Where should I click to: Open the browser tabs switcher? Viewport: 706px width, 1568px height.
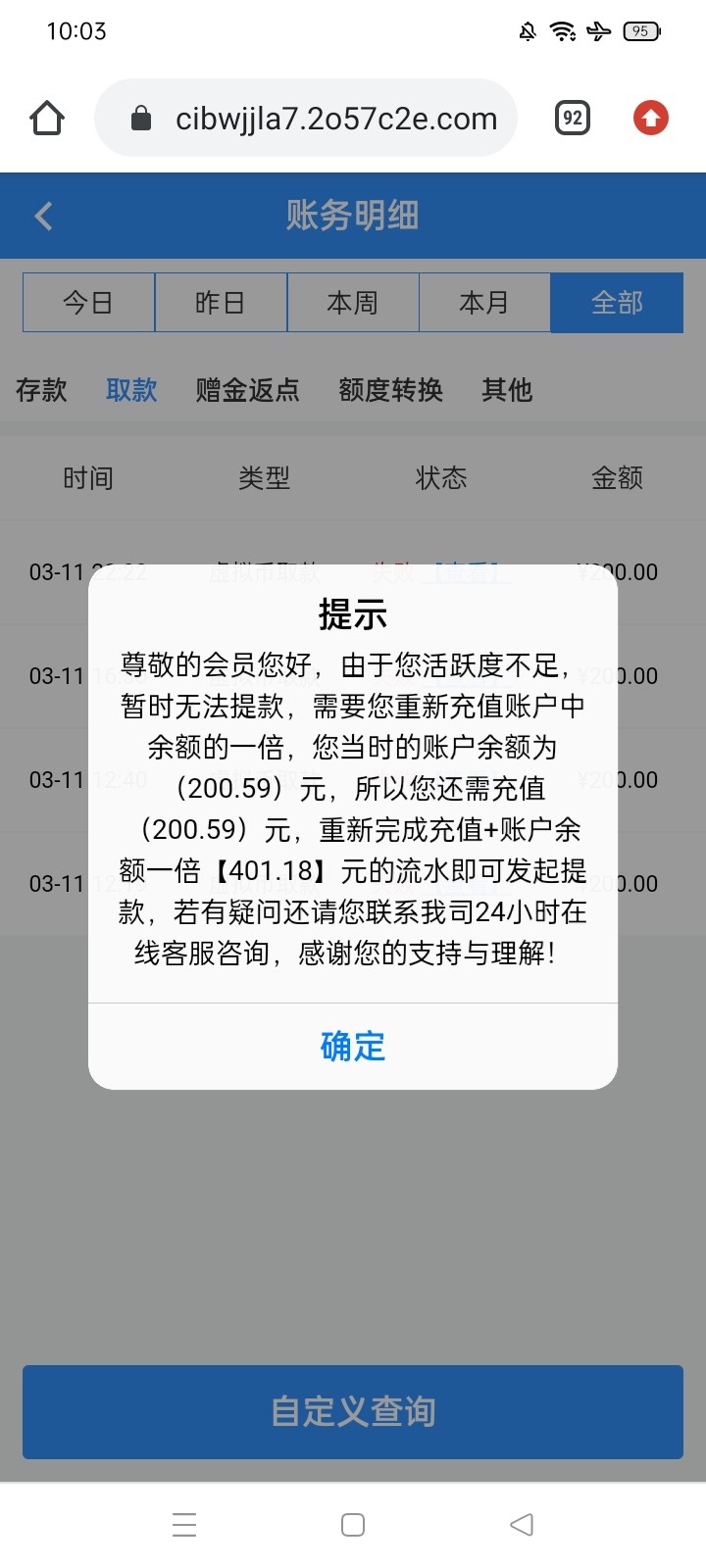click(x=573, y=119)
